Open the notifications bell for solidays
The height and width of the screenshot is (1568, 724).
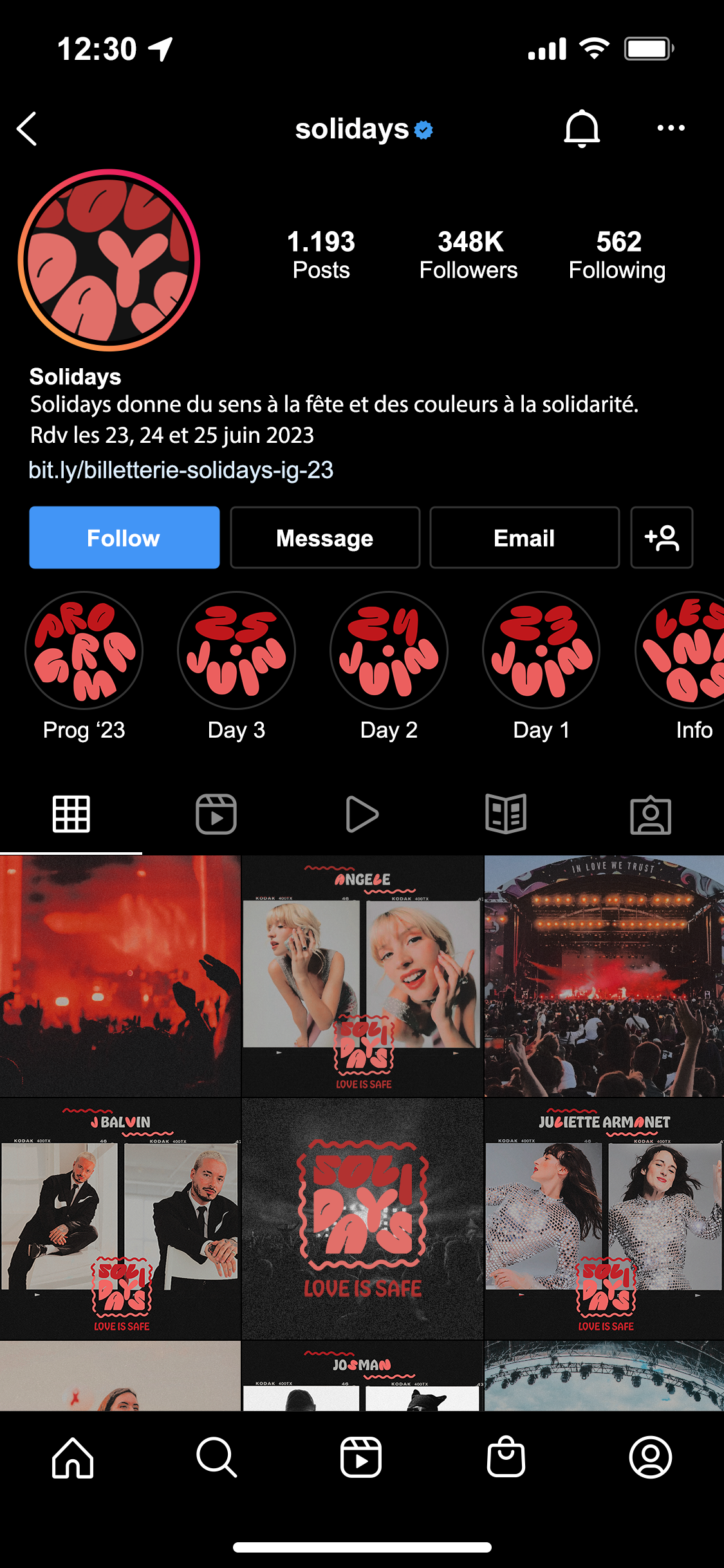[582, 129]
